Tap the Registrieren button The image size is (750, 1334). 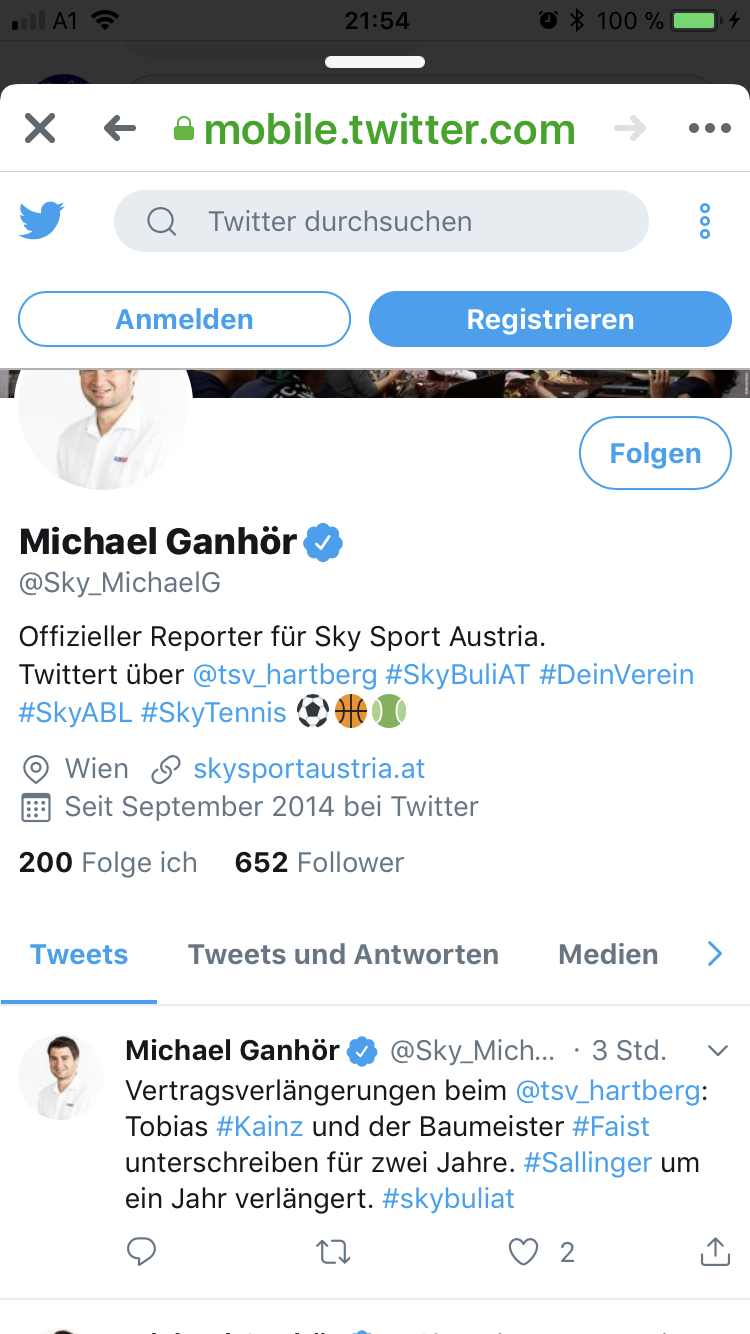(550, 319)
